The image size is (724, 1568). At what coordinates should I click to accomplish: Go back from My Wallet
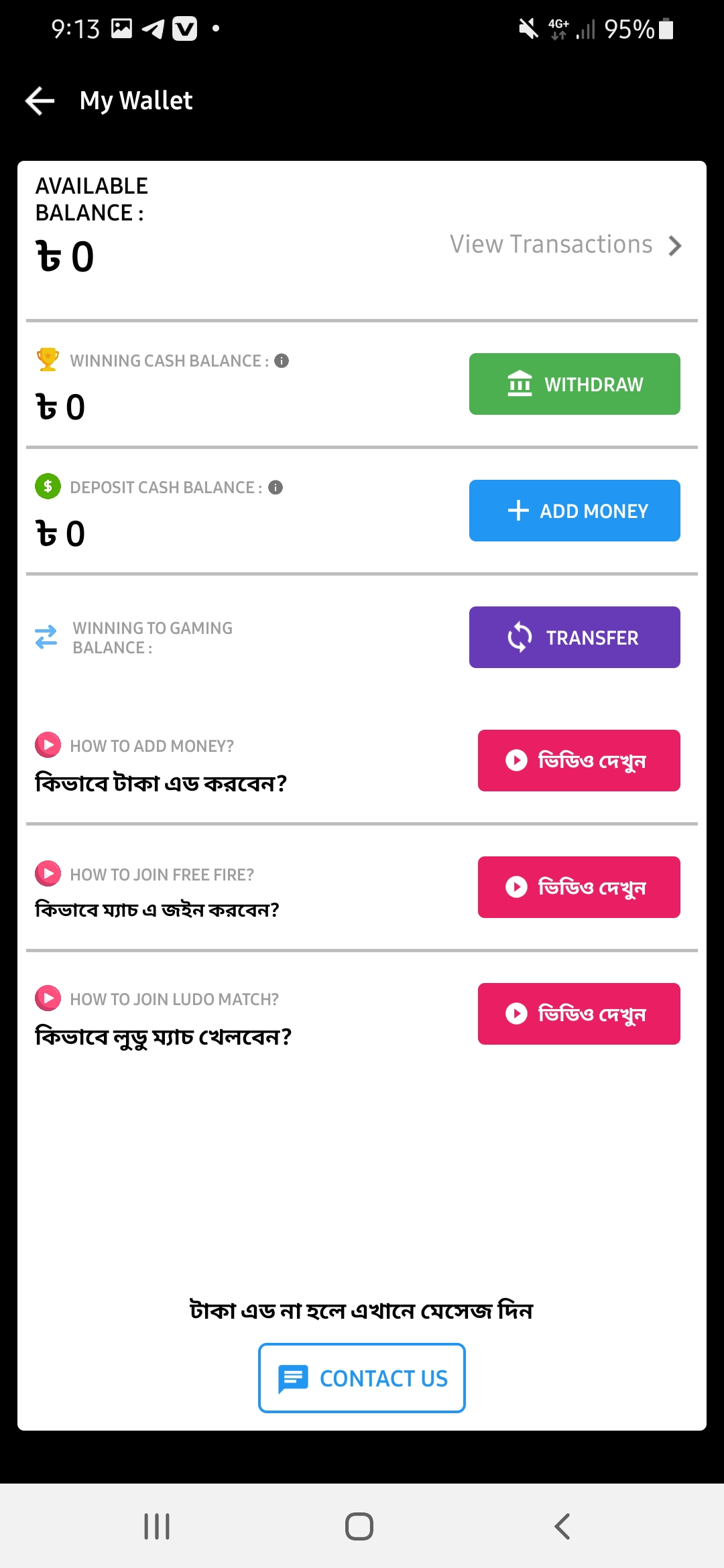pyautogui.click(x=40, y=101)
